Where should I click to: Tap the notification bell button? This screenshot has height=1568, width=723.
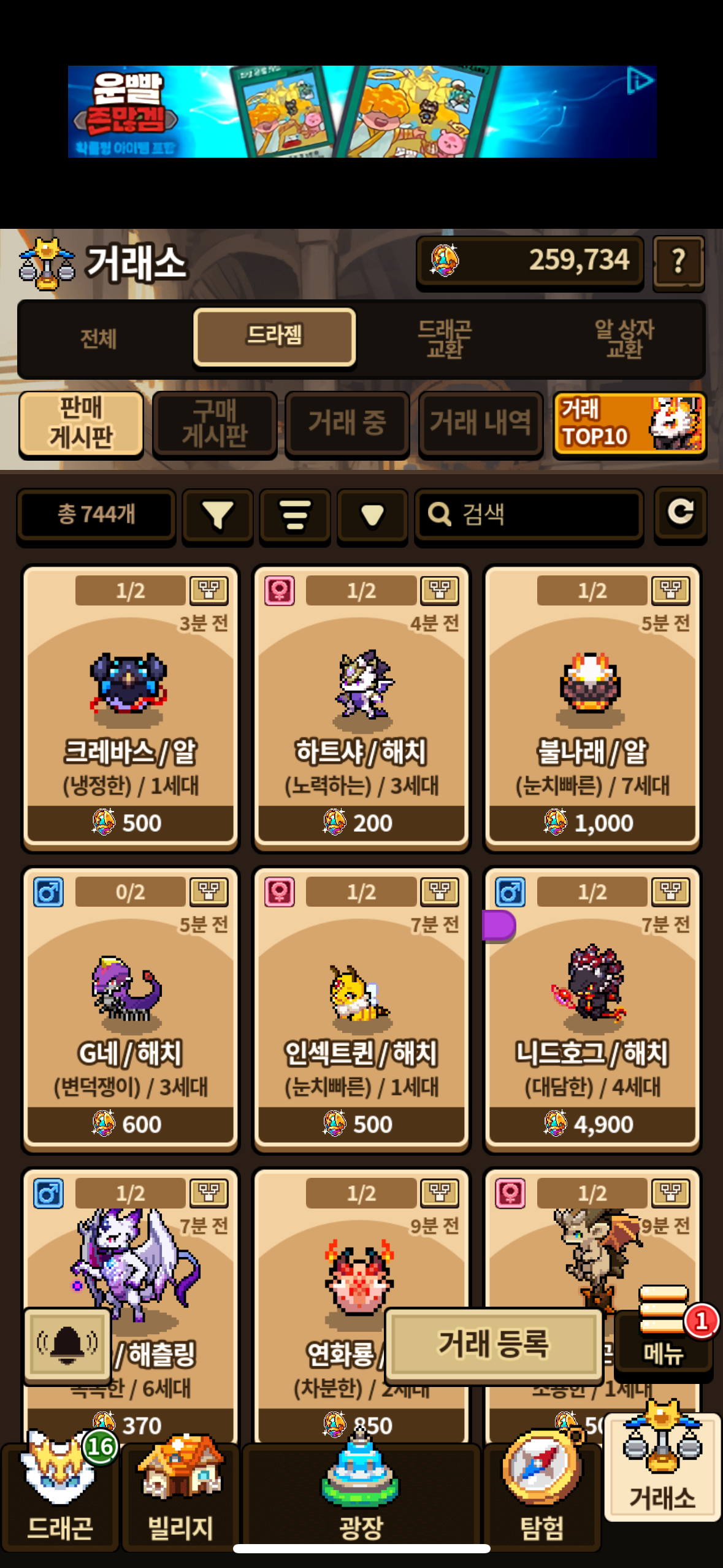pos(67,1345)
